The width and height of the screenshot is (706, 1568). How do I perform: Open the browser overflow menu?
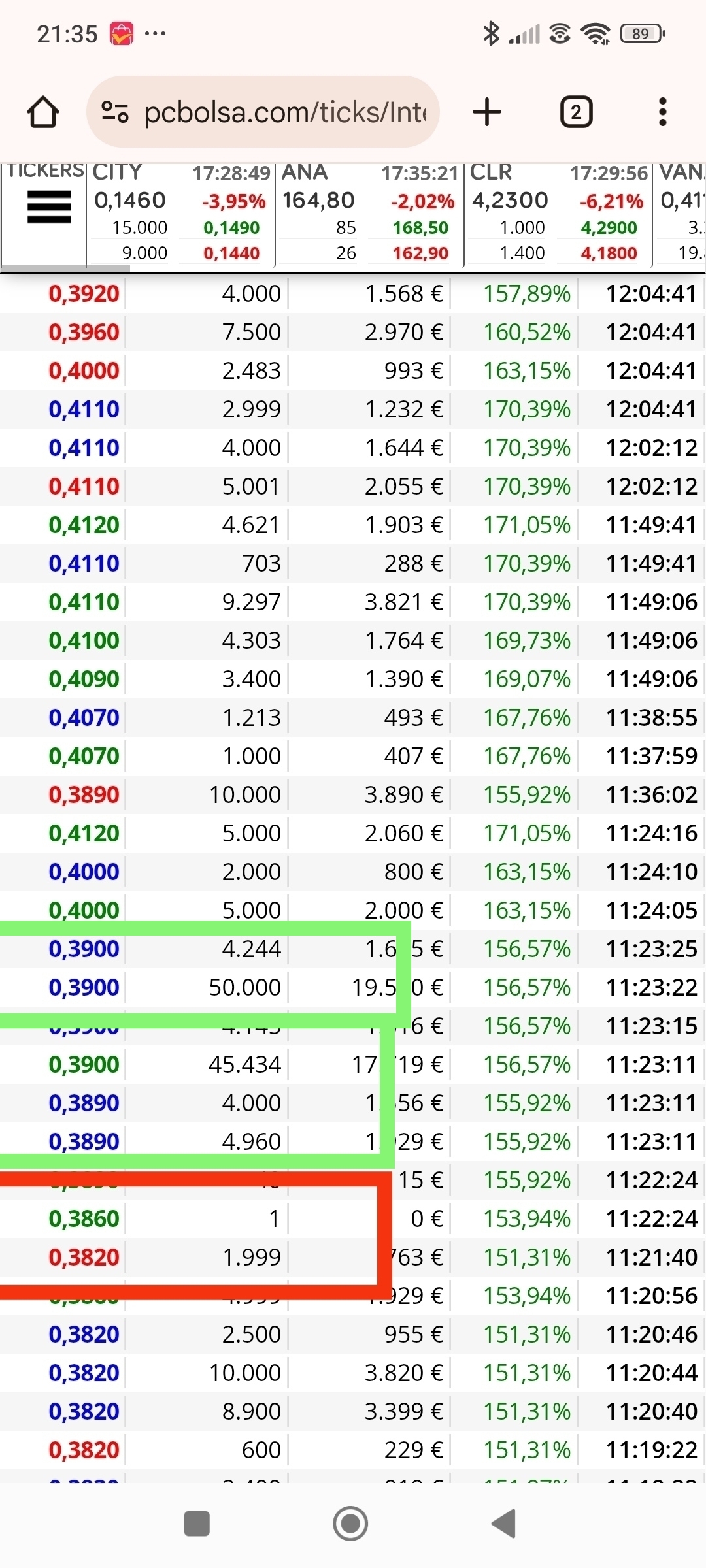[662, 112]
